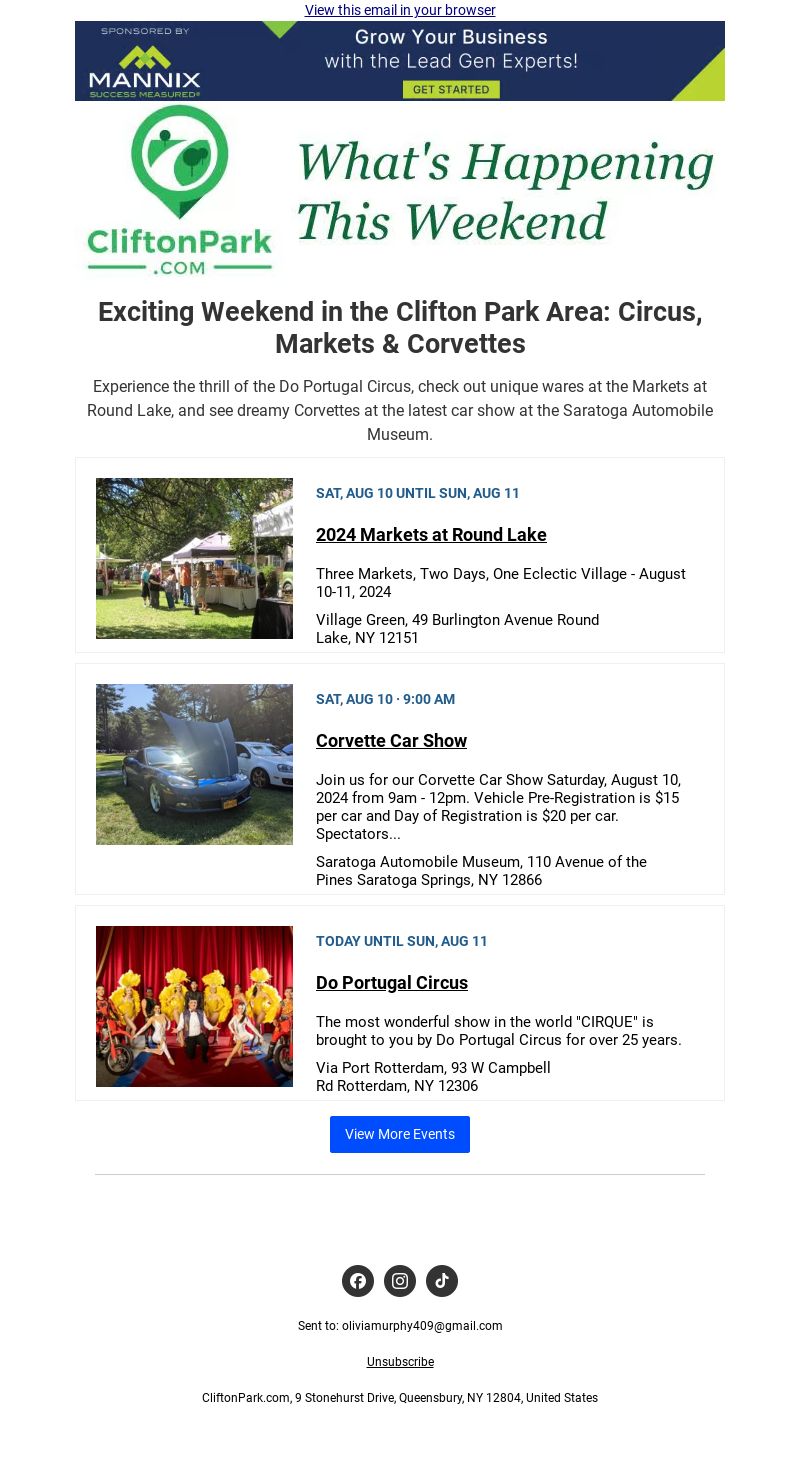
Task: Open the Facebook icon
Action: point(358,1281)
